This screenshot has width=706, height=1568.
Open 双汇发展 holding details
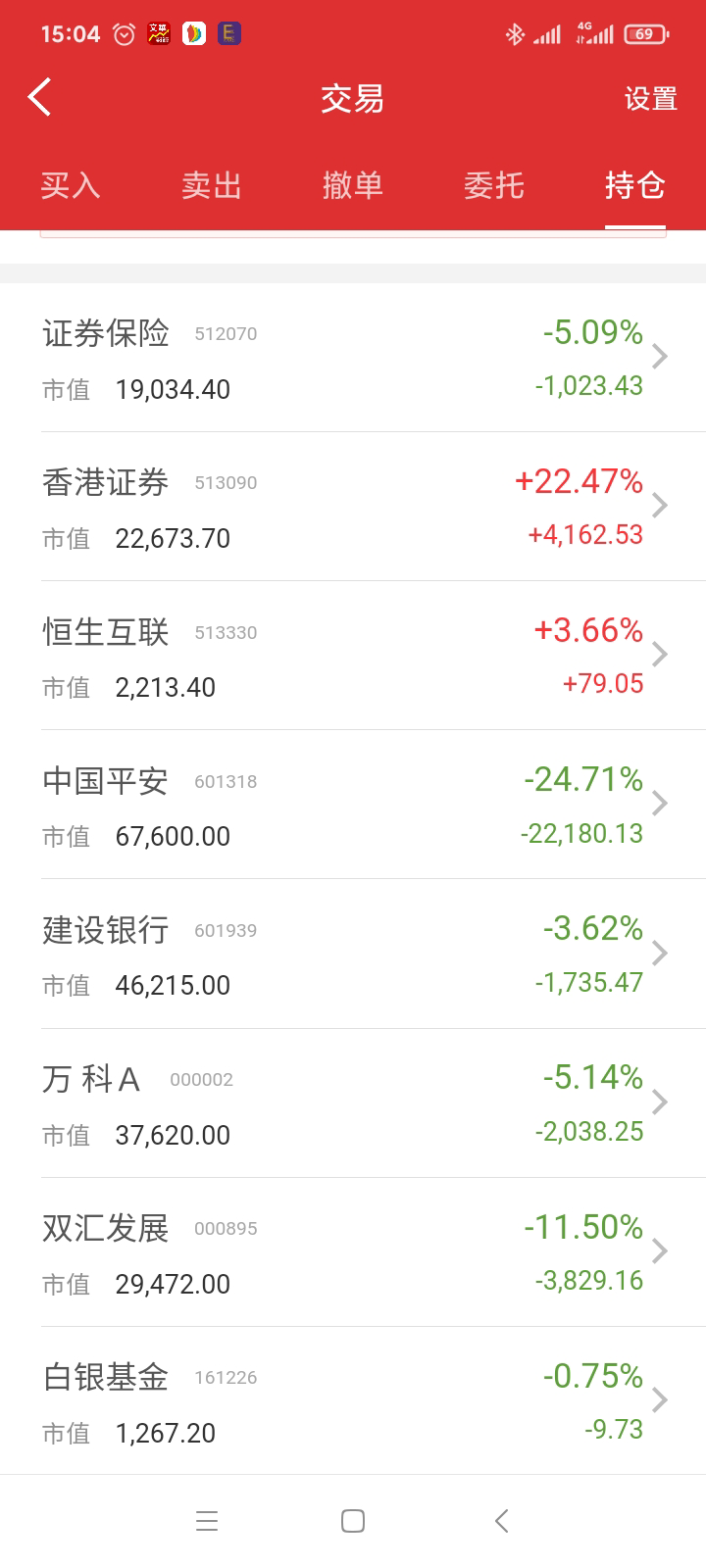[x=353, y=1253]
